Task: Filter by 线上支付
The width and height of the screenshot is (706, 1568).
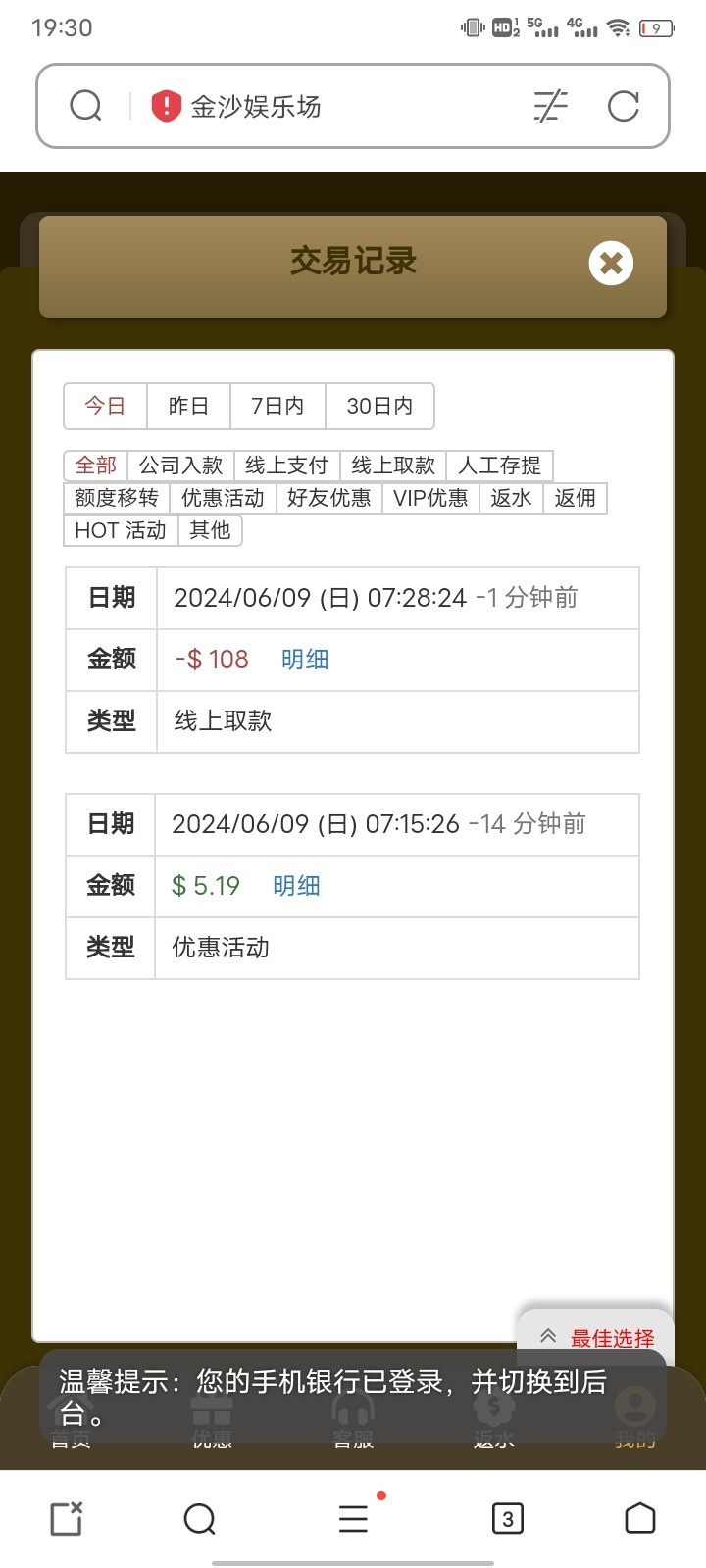Action: pos(286,465)
